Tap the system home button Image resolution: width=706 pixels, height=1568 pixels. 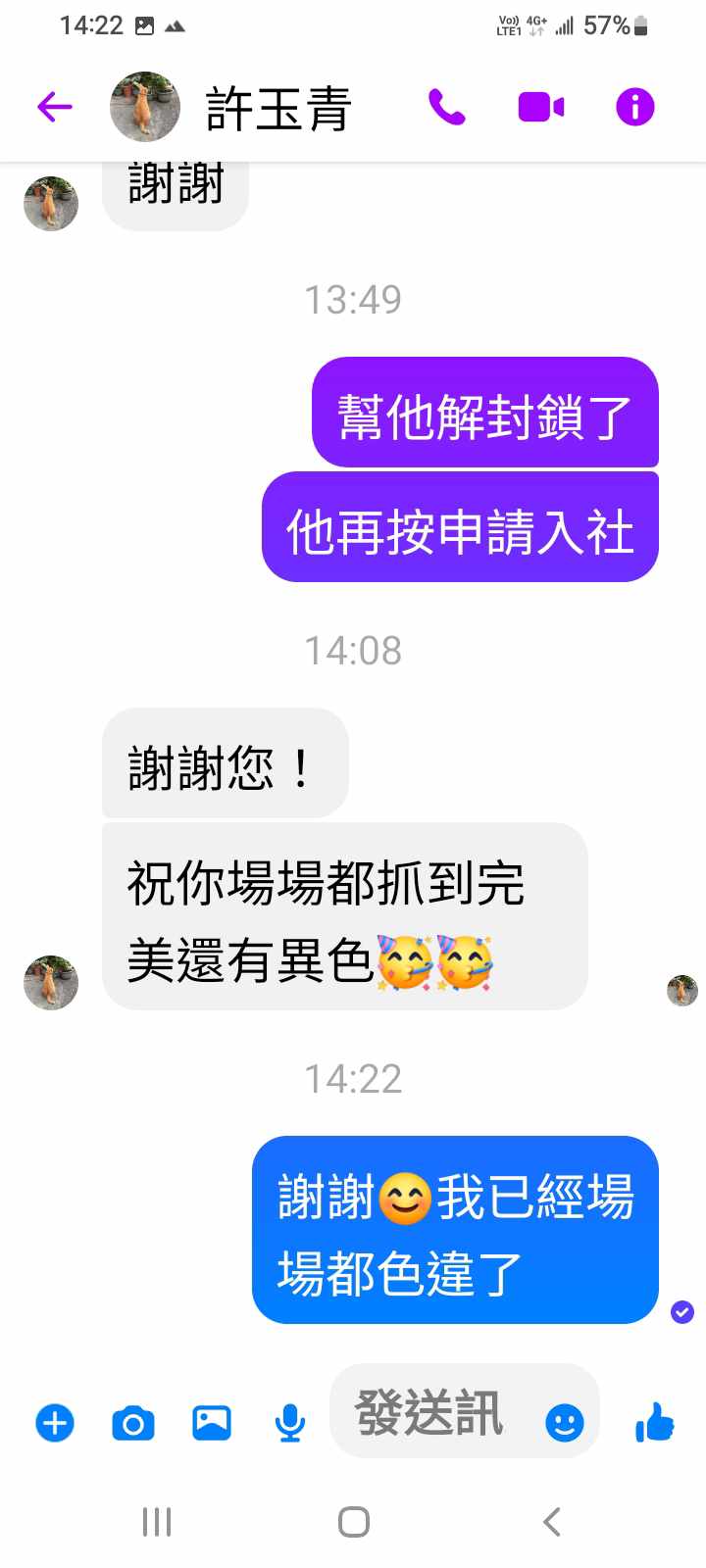353,1522
